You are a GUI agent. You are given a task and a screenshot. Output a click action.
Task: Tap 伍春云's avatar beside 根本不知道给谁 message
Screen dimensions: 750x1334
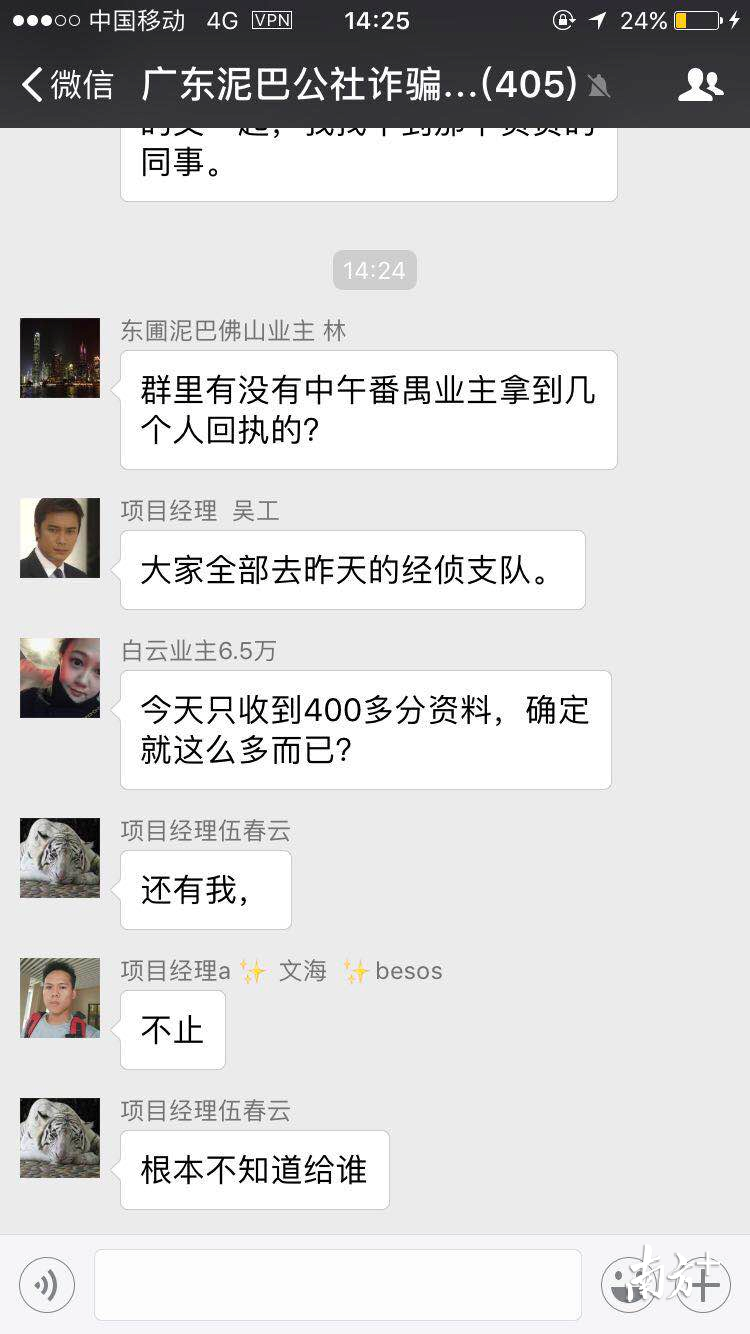click(x=60, y=1138)
